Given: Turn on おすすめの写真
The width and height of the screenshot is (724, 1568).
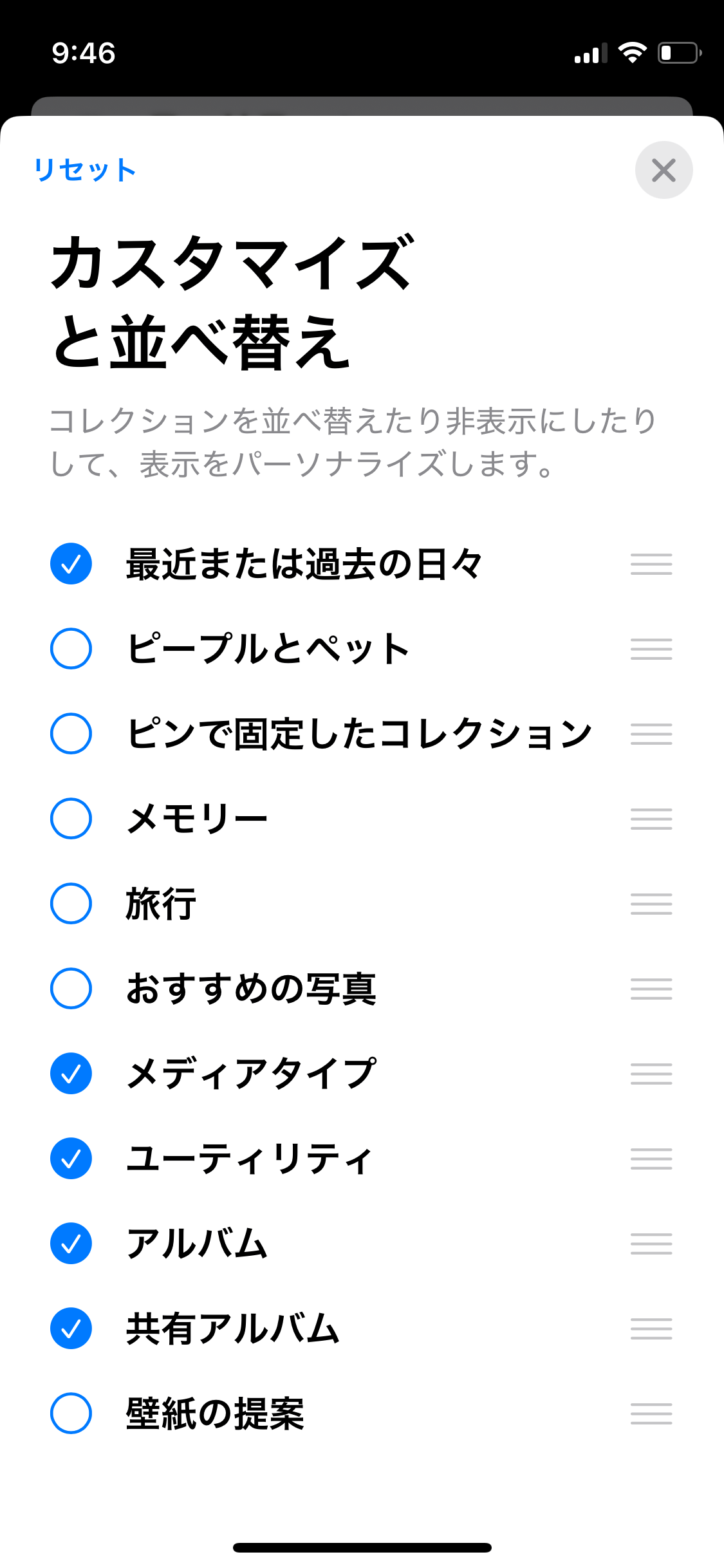Looking at the screenshot, I should pyautogui.click(x=71, y=989).
